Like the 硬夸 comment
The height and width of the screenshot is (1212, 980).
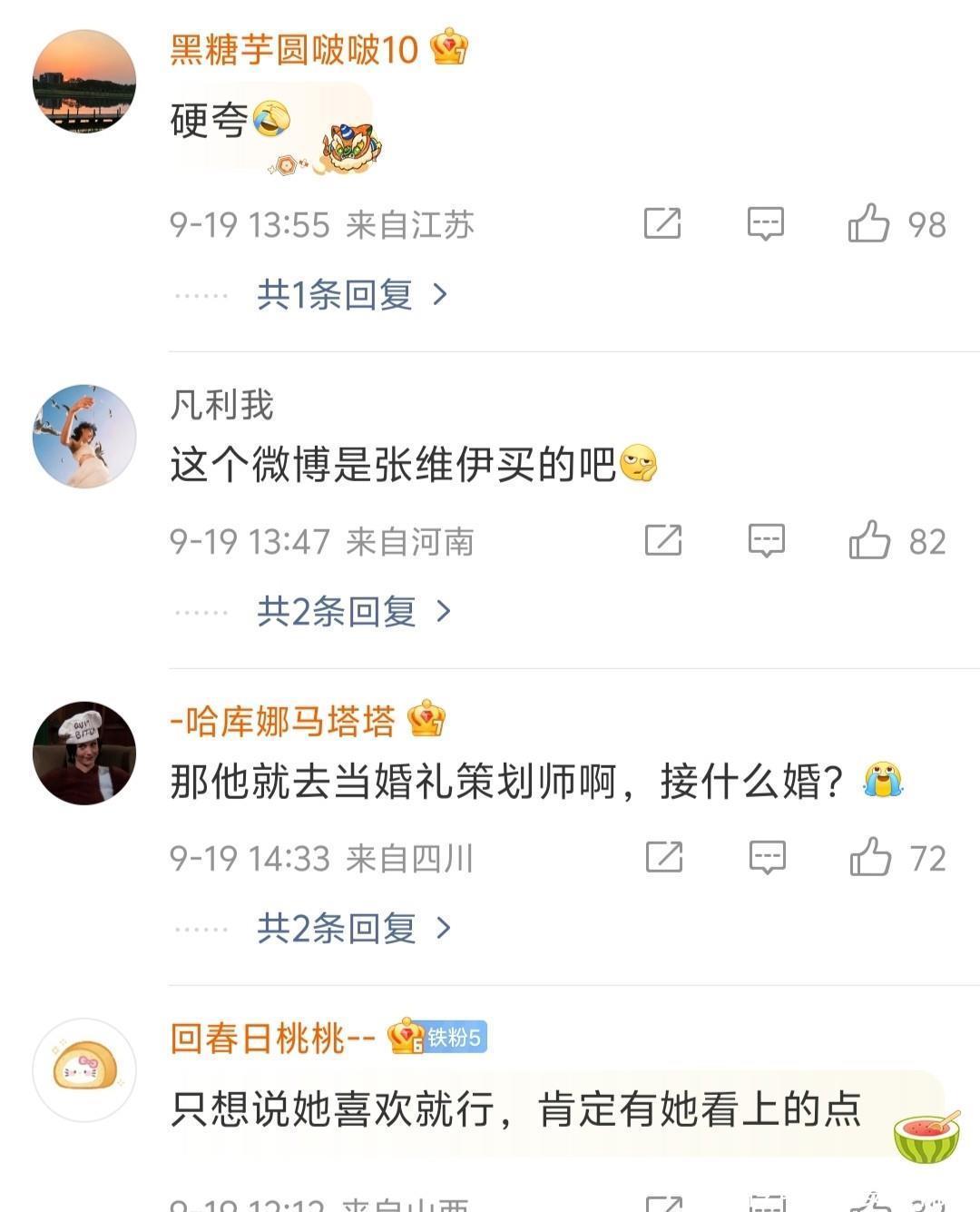pyautogui.click(x=869, y=223)
